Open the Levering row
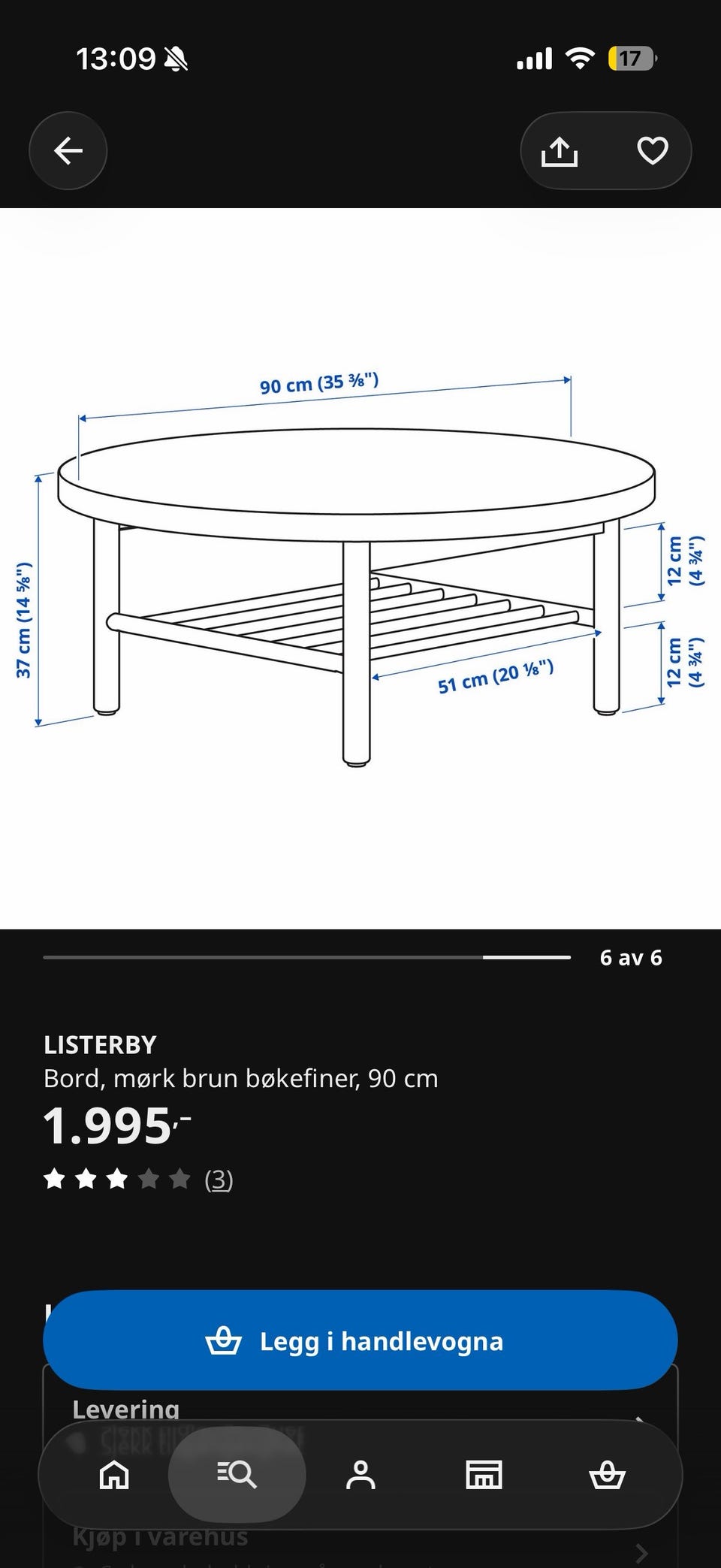Screen dimensions: 721x1568 point(360,1410)
